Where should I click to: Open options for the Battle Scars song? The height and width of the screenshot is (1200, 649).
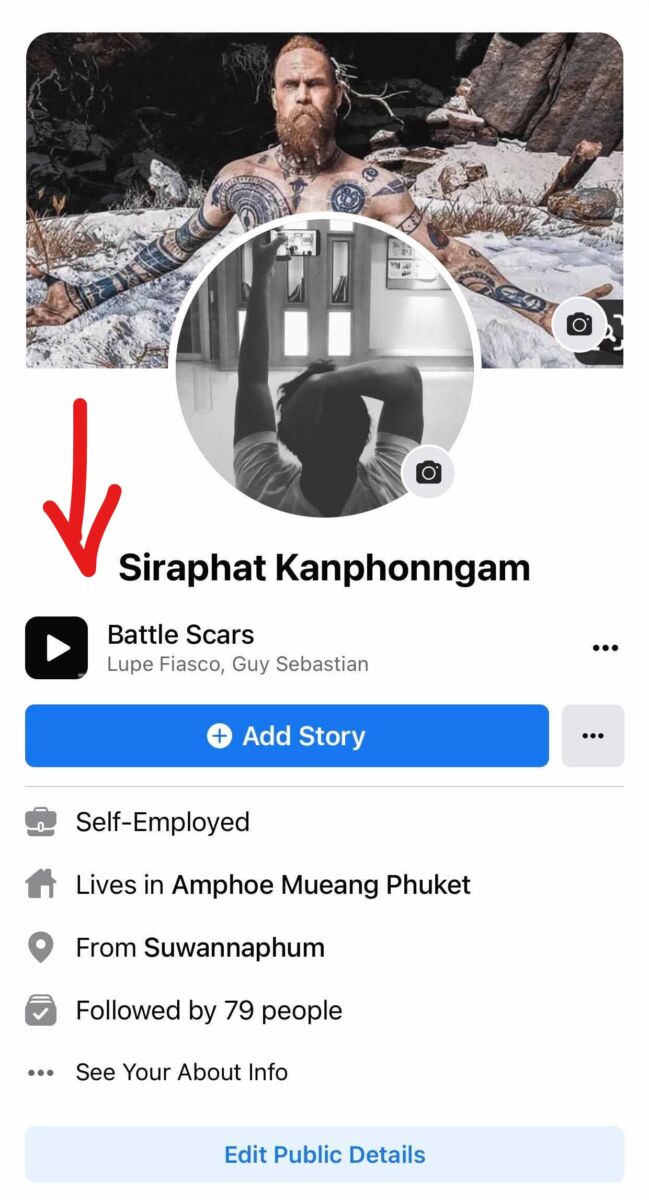coord(605,648)
